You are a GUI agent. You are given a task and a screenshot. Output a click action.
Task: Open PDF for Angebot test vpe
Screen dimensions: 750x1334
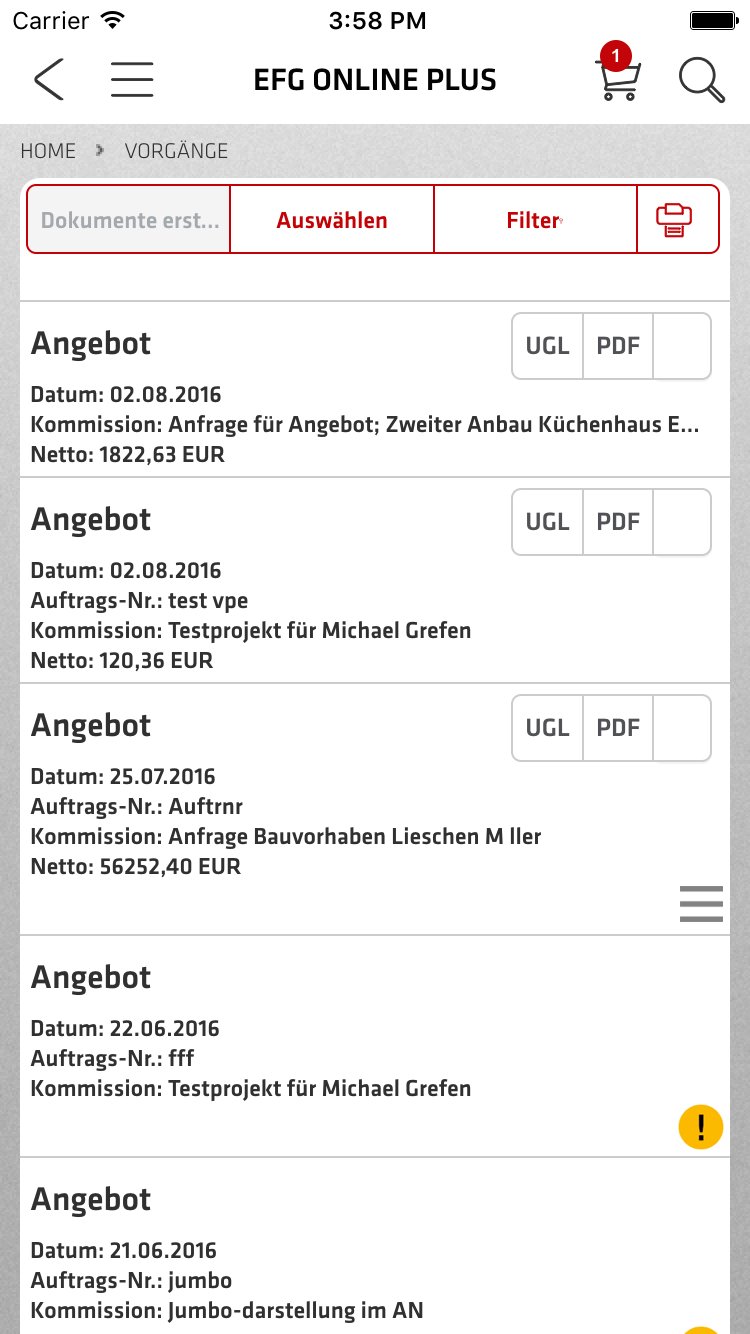[x=618, y=522]
